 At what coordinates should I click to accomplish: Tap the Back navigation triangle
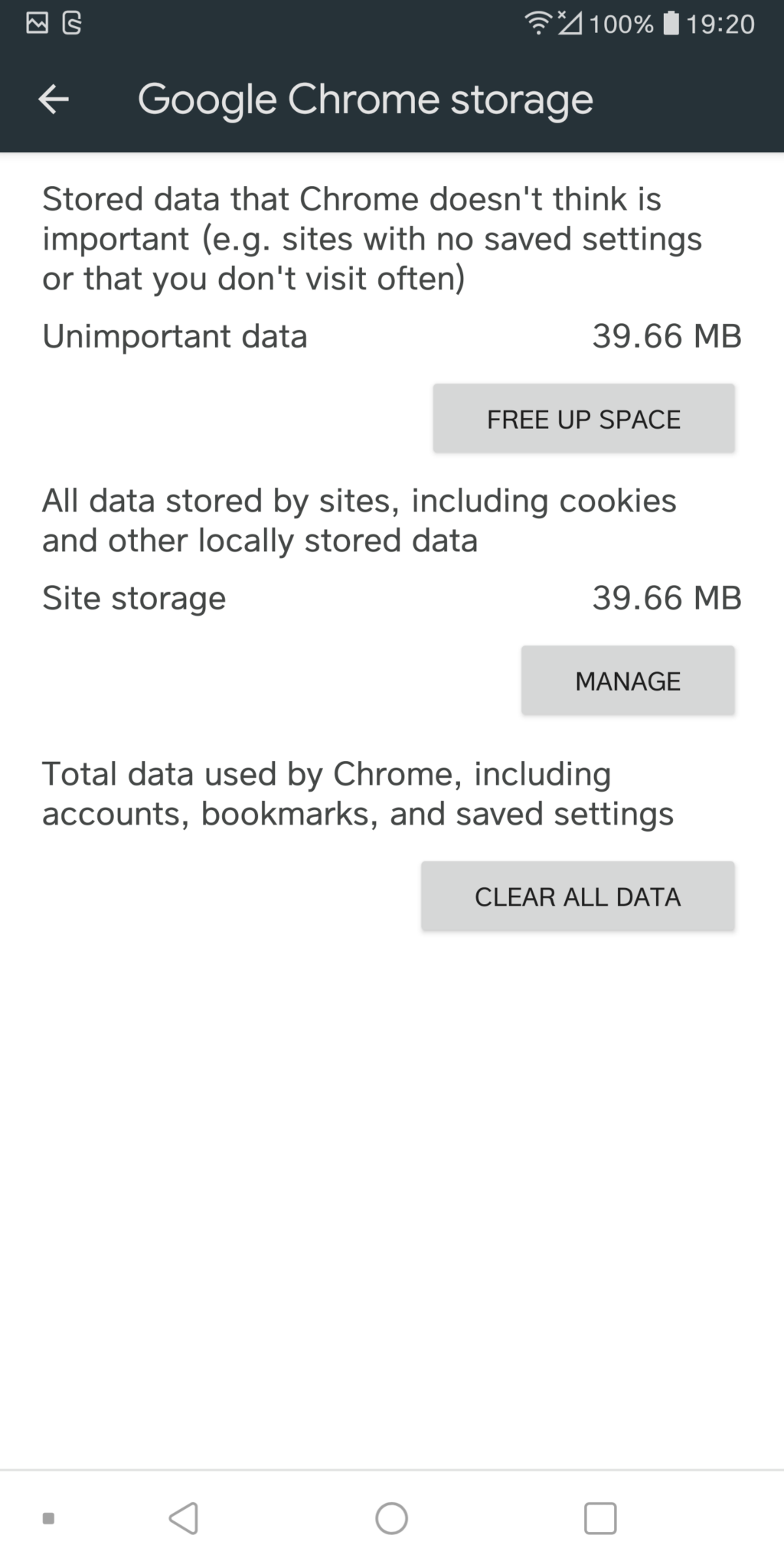point(183,1520)
